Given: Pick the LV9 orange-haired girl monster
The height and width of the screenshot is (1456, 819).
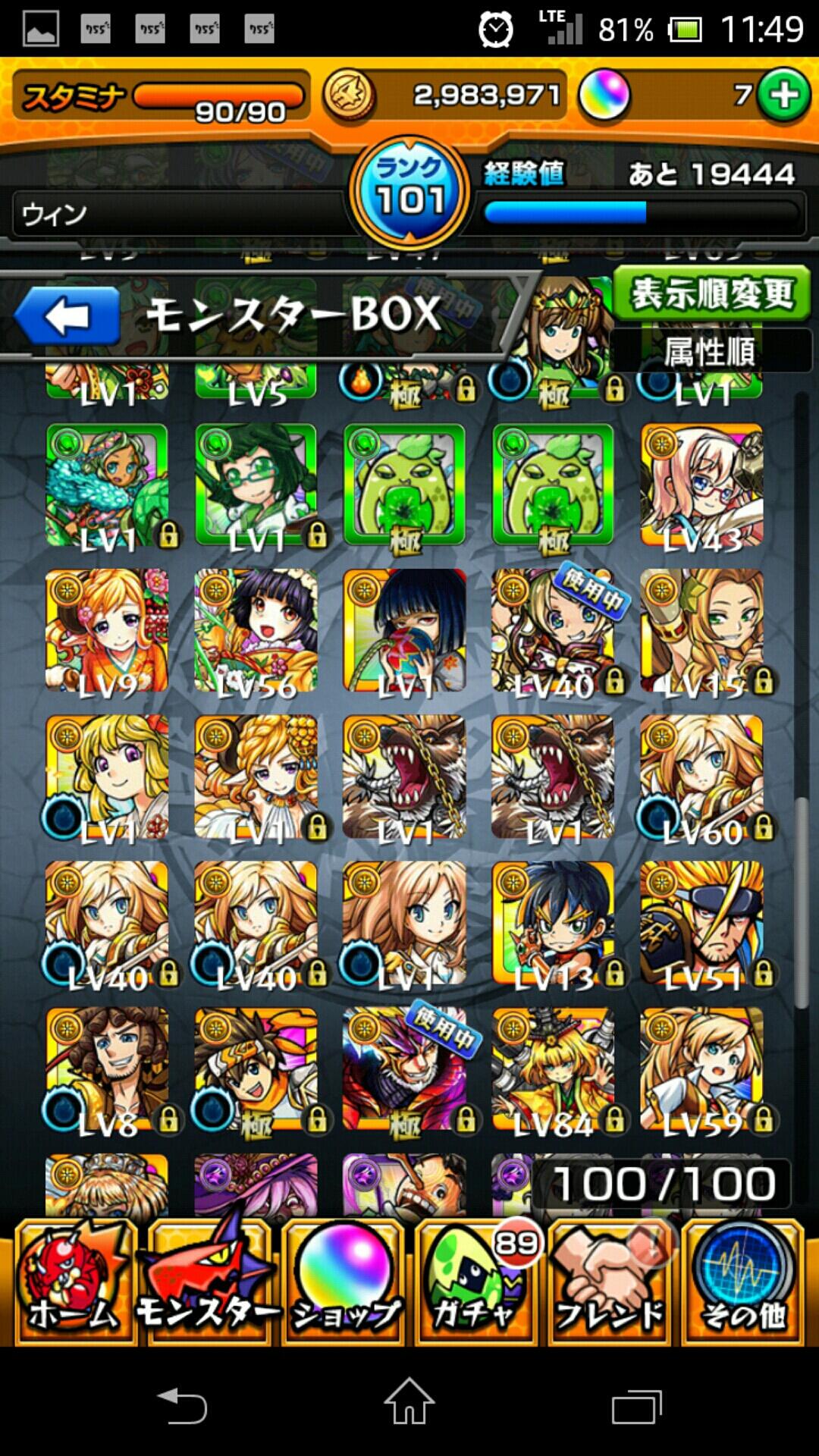Looking at the screenshot, I should (108, 631).
